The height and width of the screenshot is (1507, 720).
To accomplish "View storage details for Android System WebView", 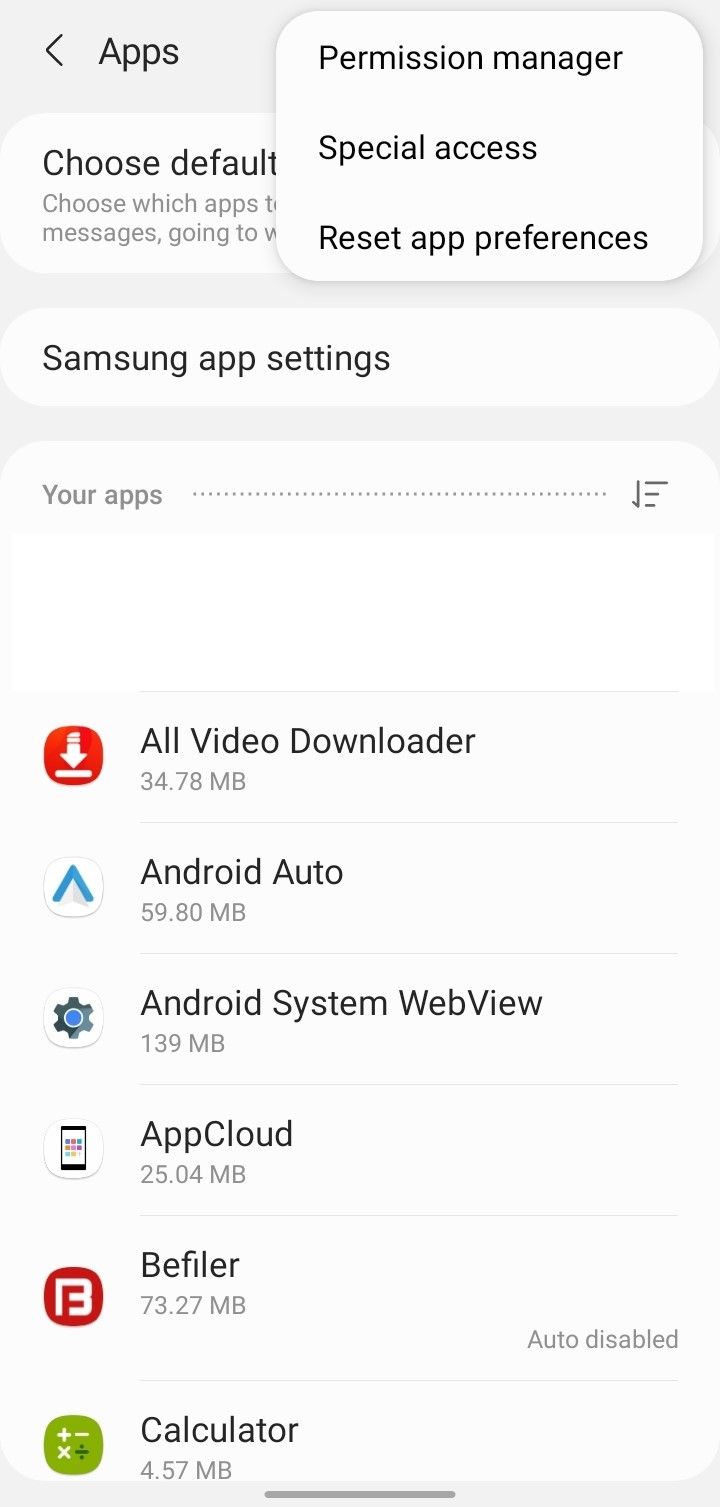I will [x=340, y=1018].
